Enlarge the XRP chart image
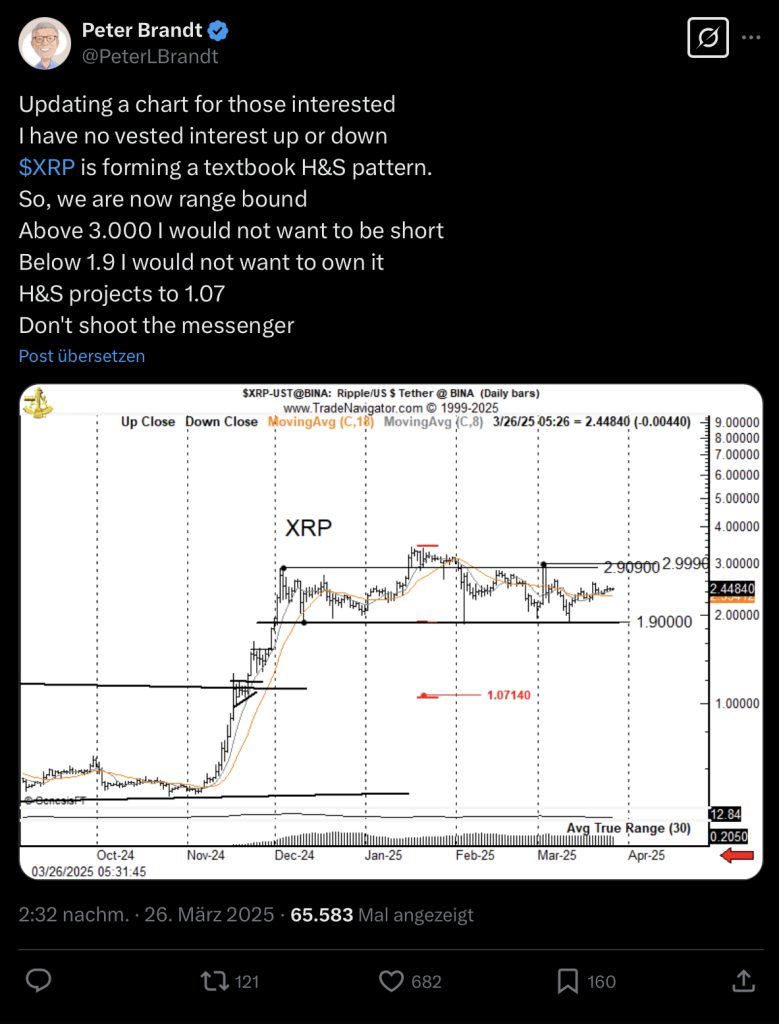 coord(389,632)
